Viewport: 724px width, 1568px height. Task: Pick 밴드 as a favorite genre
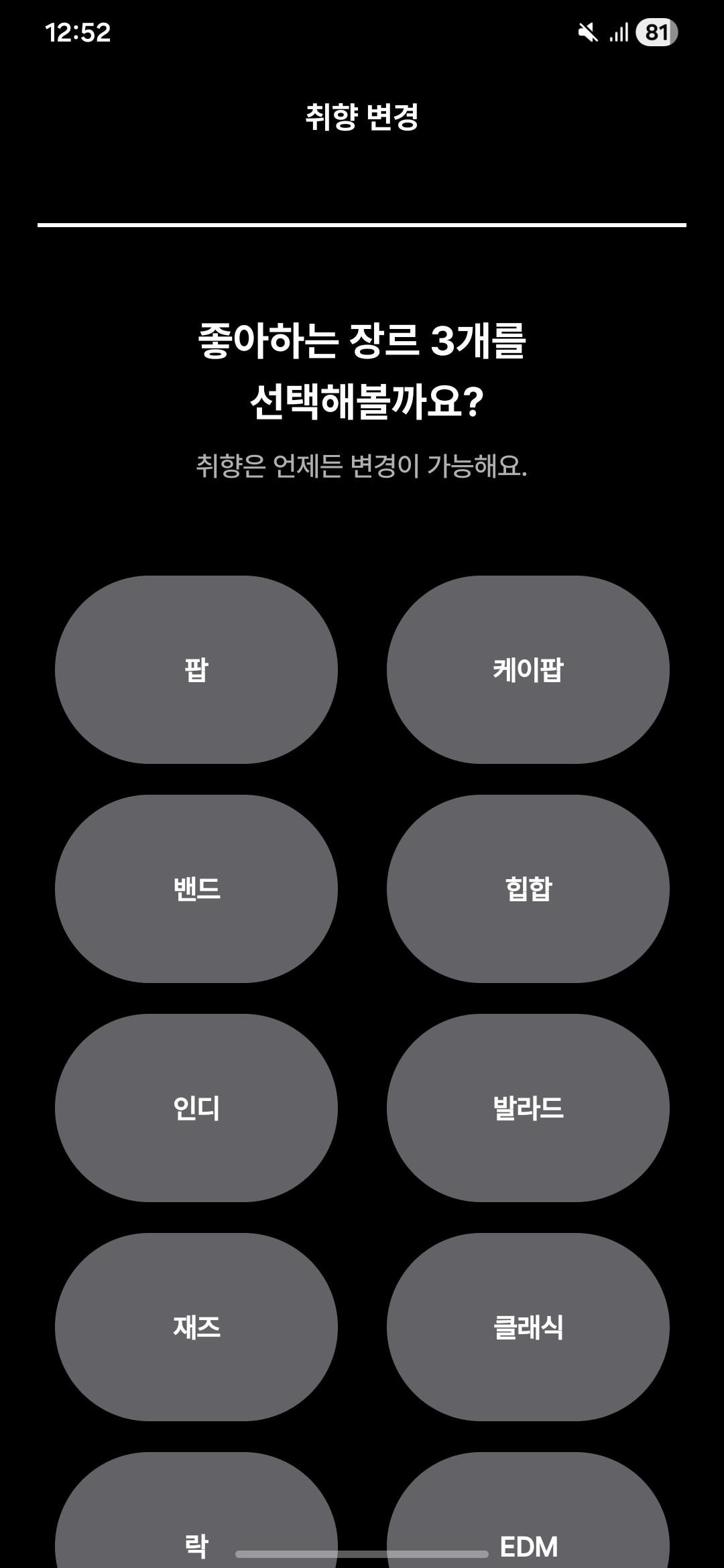pyautogui.click(x=196, y=889)
